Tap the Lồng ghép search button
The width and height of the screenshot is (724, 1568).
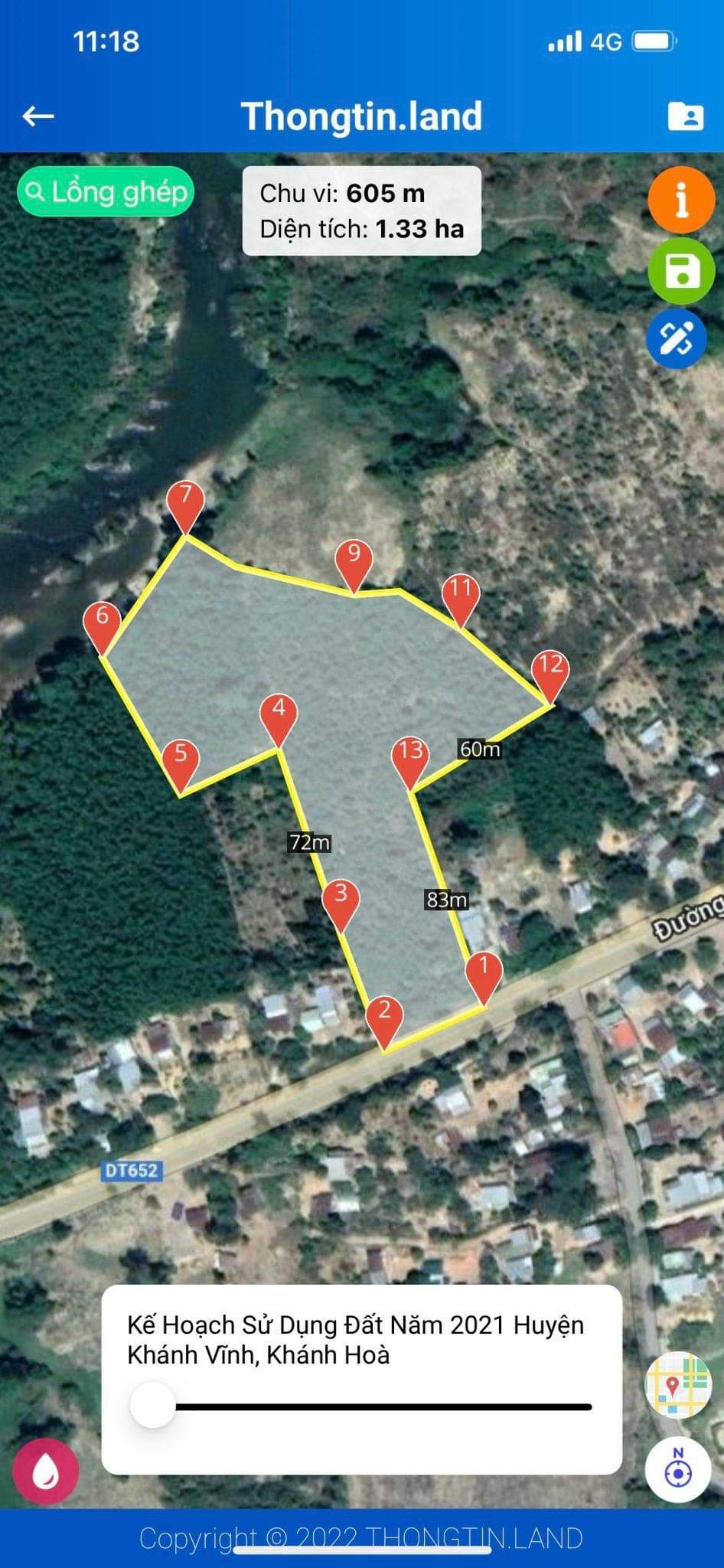(x=106, y=191)
